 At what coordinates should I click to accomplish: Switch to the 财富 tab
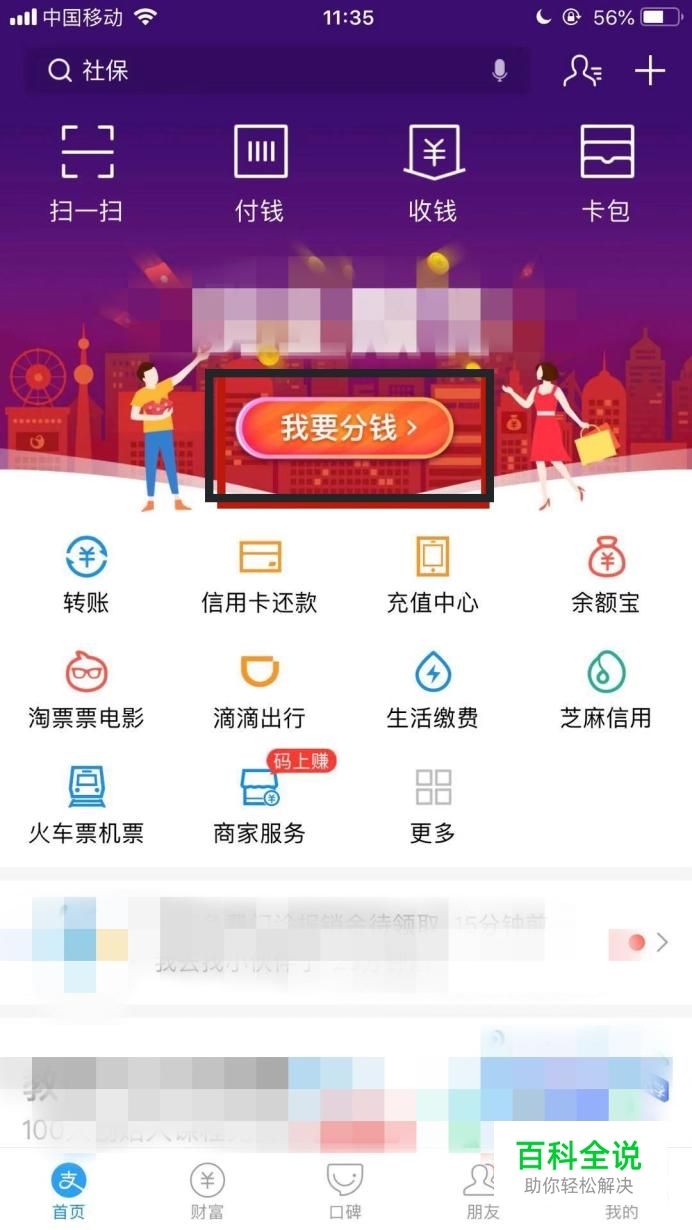(x=207, y=1192)
